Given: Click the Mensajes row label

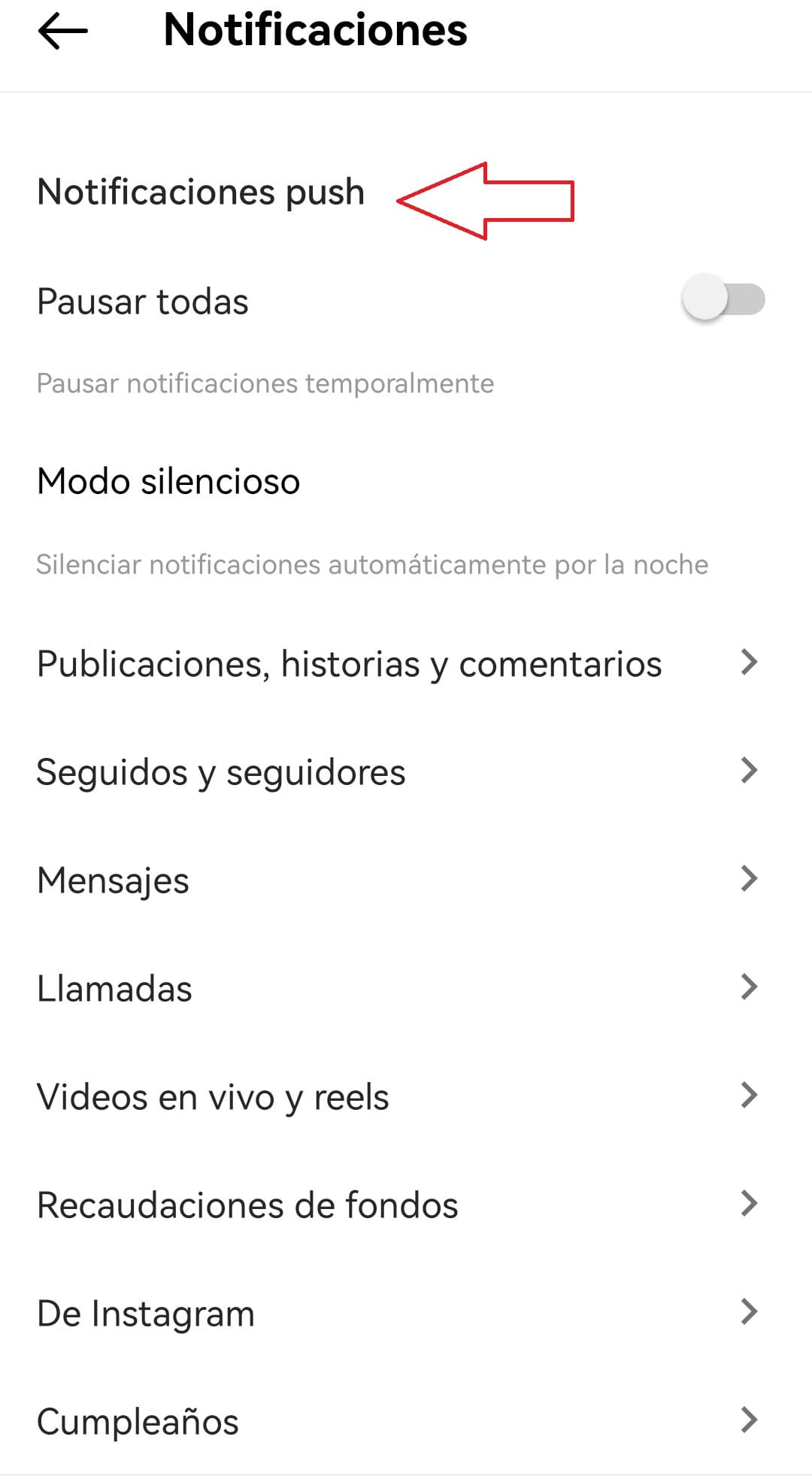Looking at the screenshot, I should (113, 880).
